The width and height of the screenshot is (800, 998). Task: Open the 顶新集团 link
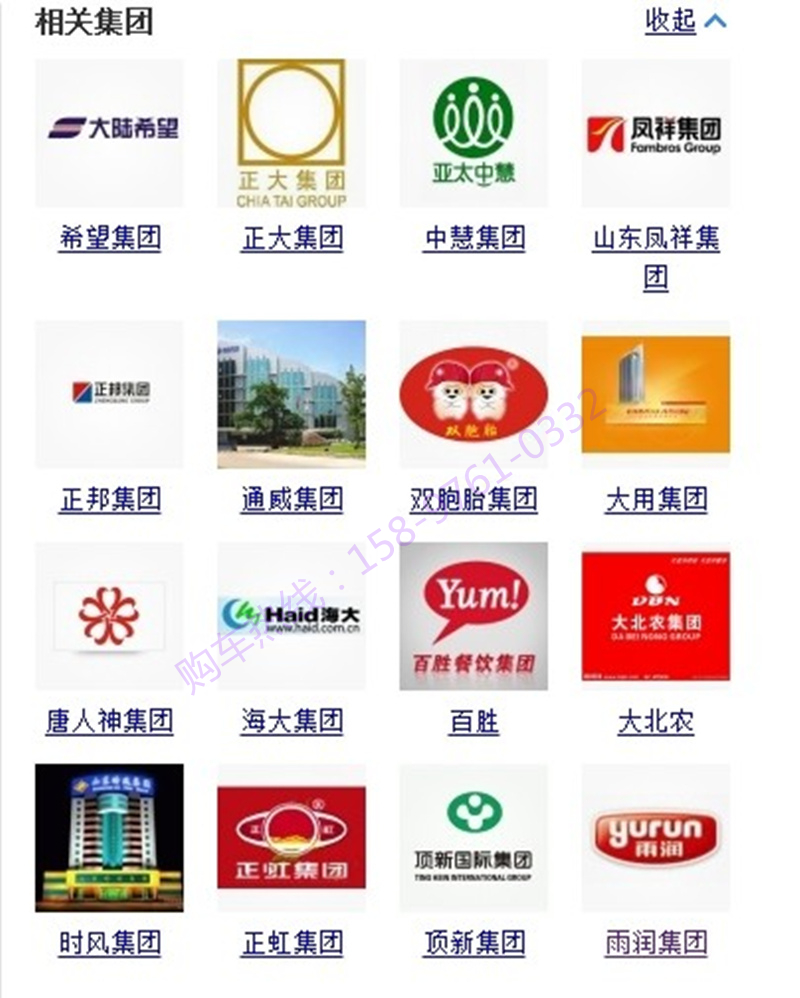pyautogui.click(x=474, y=943)
